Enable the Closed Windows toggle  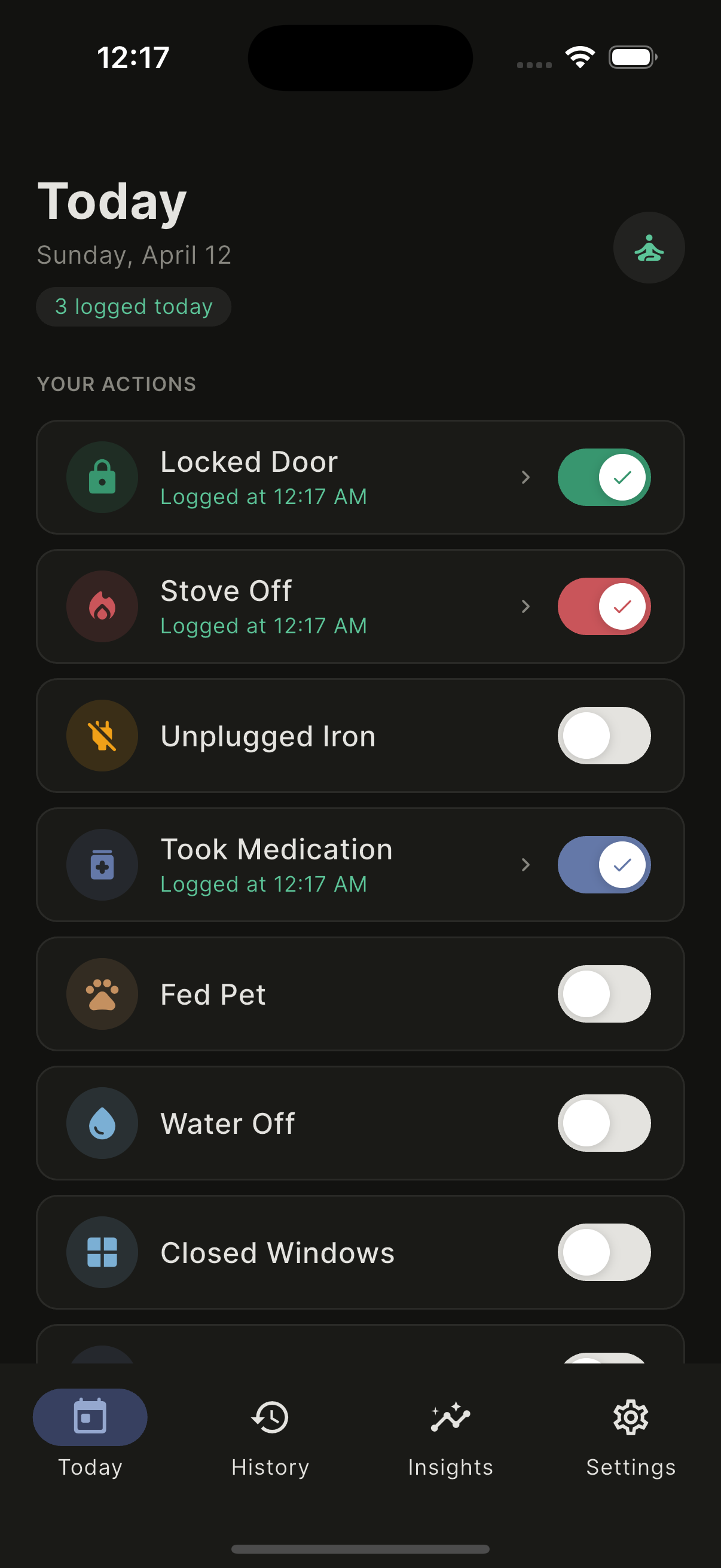pos(604,1252)
